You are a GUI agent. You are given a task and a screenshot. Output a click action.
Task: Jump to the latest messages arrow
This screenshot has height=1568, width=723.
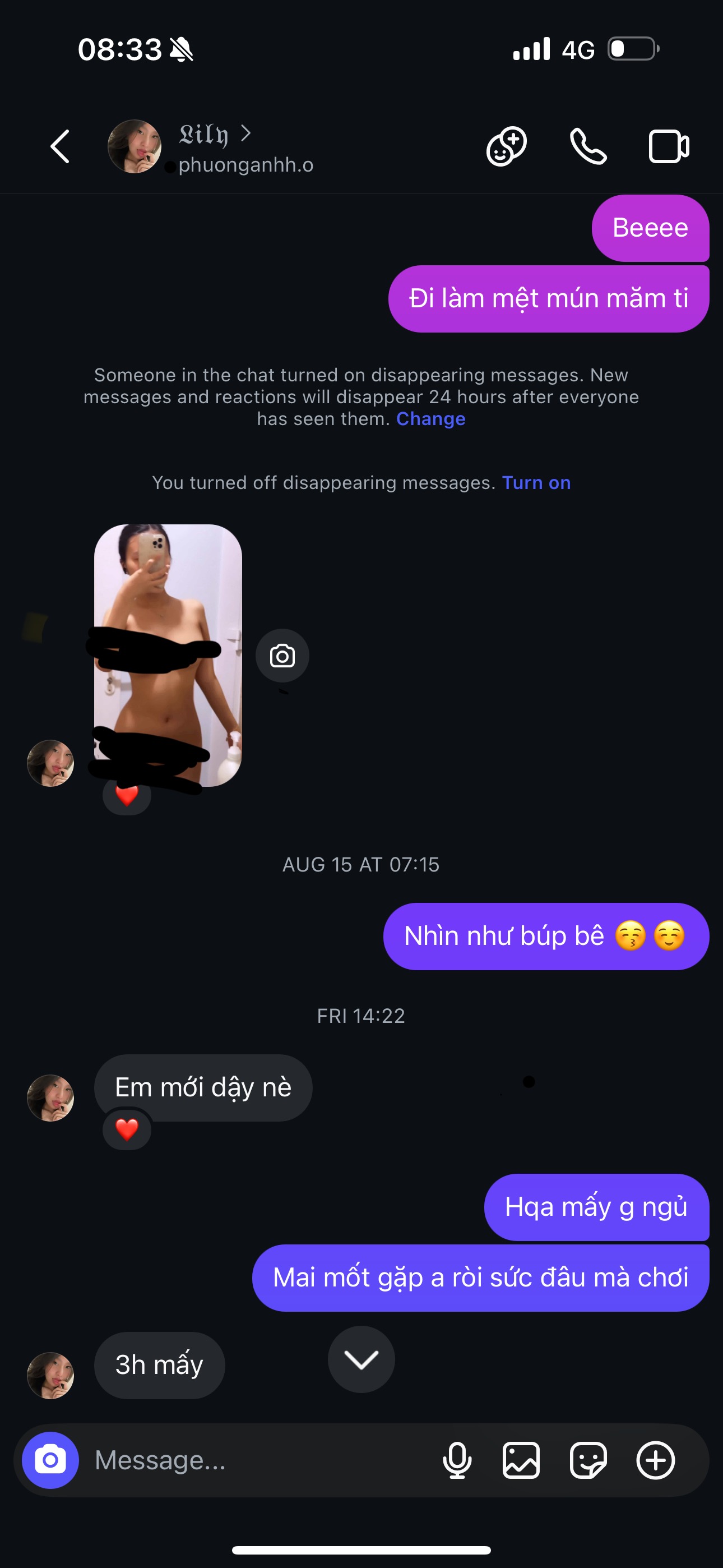coord(361,1359)
